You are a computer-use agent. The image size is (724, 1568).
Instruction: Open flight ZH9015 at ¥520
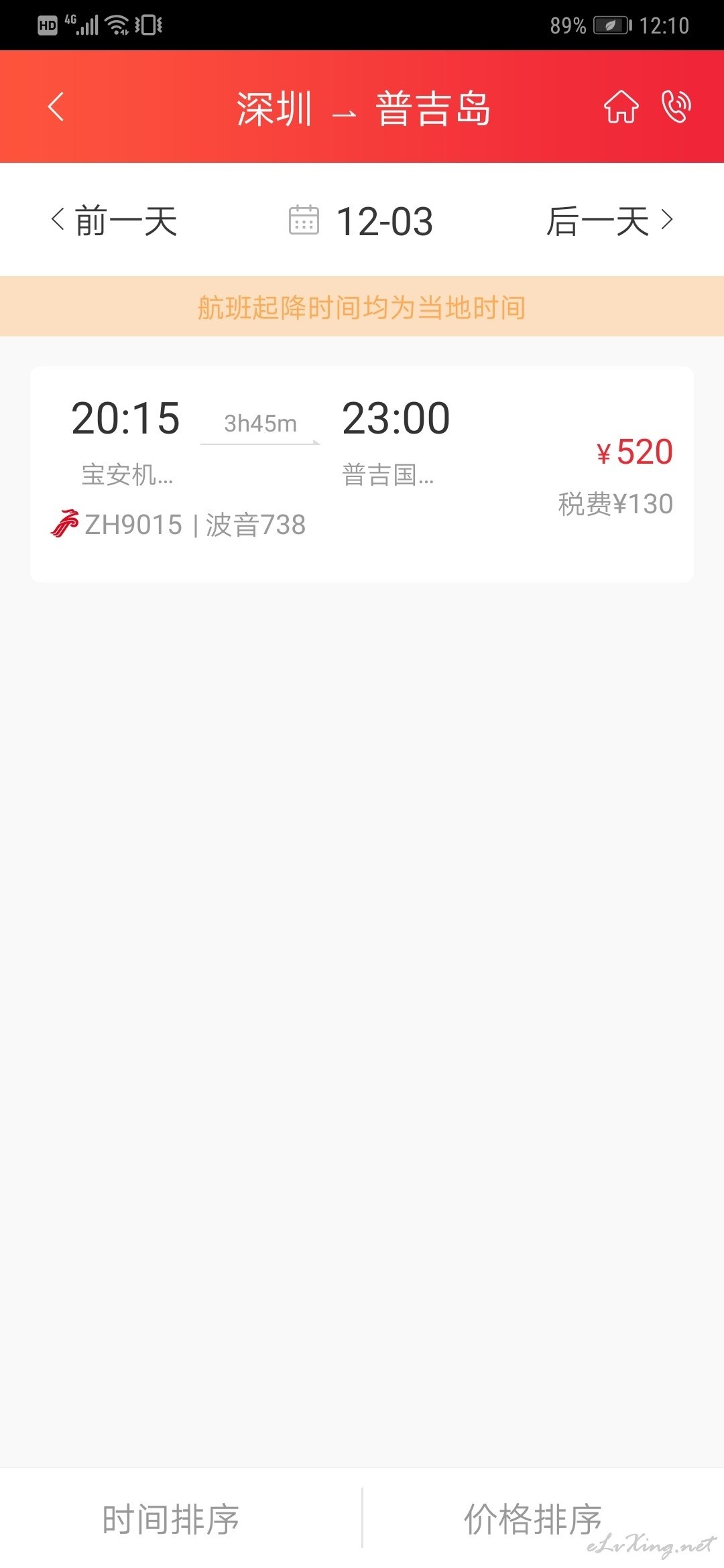(362, 474)
